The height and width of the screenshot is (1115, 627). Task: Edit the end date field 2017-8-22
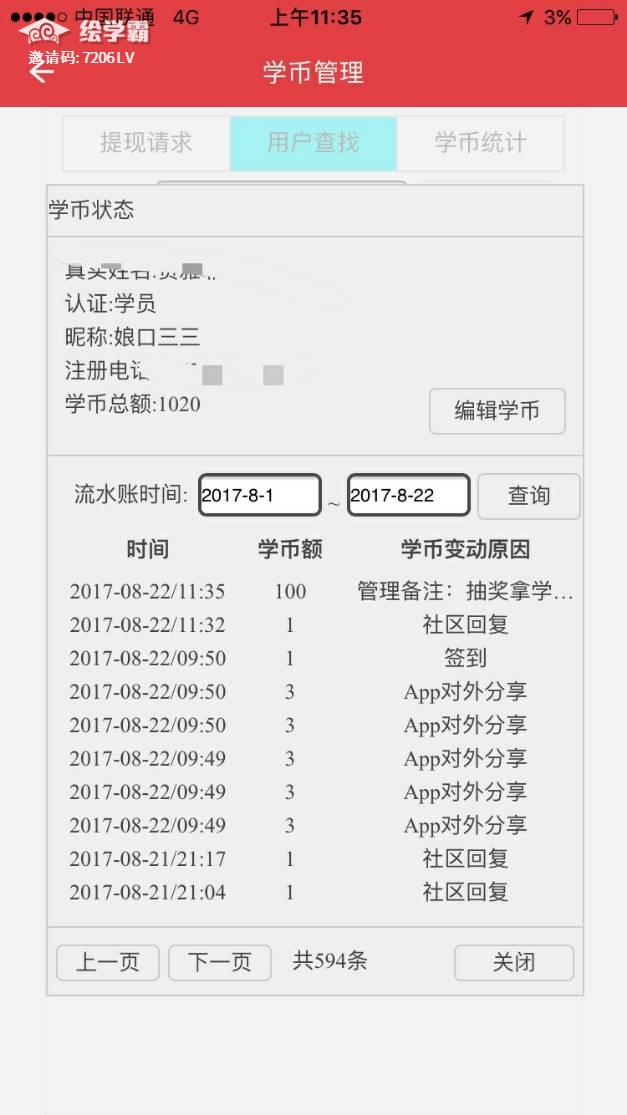point(408,495)
